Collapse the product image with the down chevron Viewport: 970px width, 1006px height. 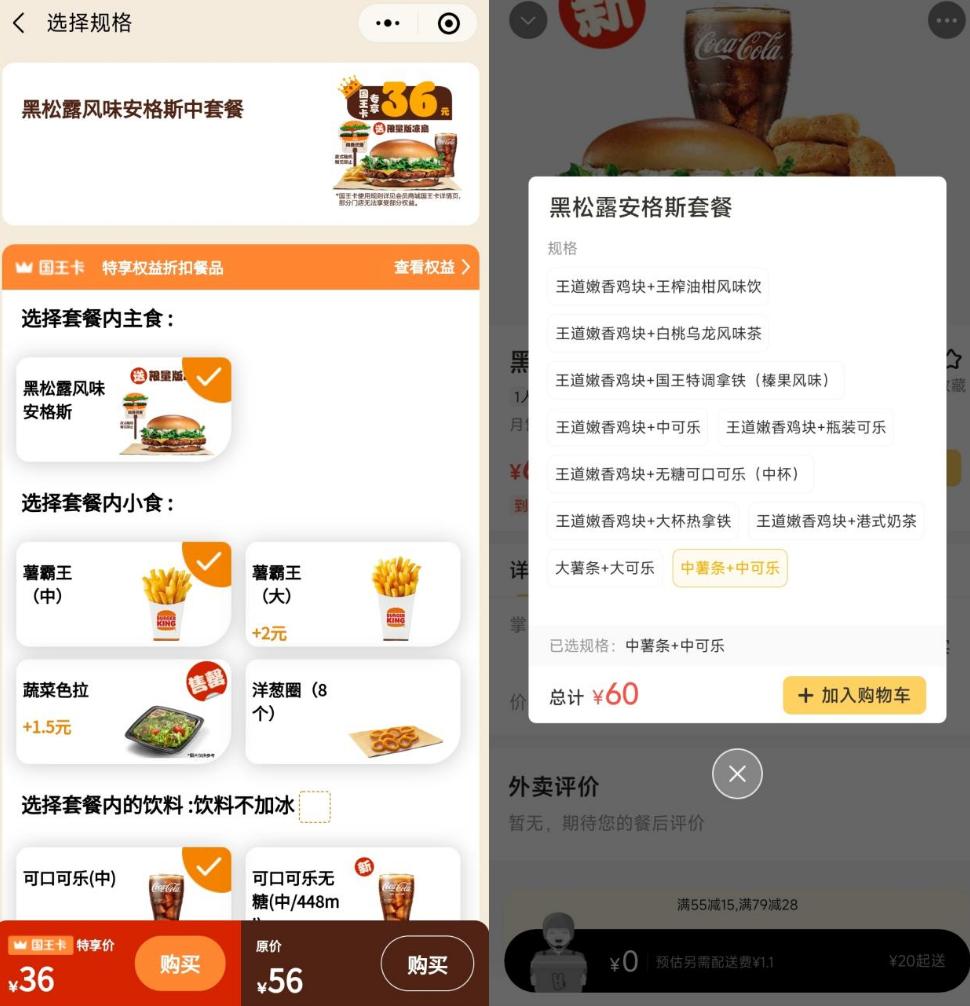(527, 21)
